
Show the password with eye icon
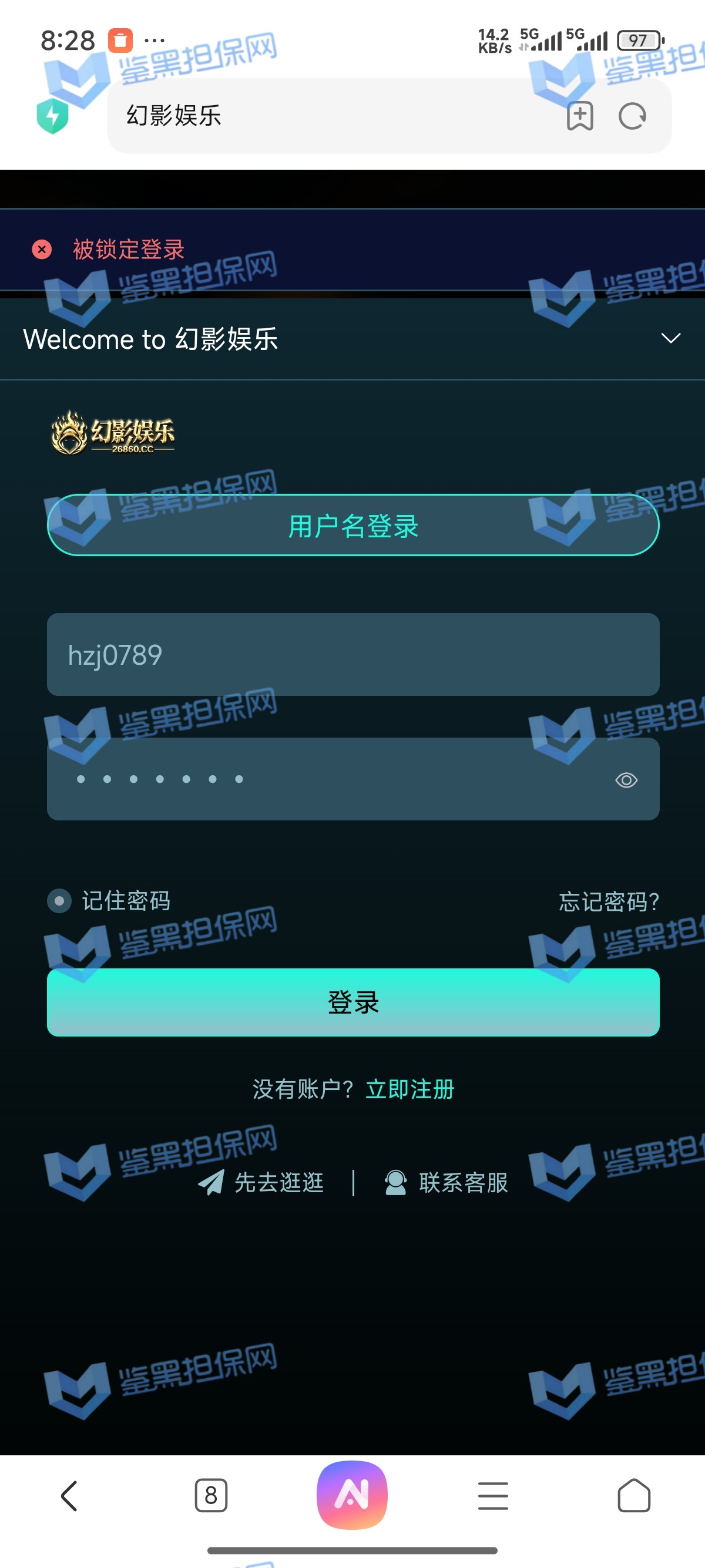pyautogui.click(x=626, y=780)
